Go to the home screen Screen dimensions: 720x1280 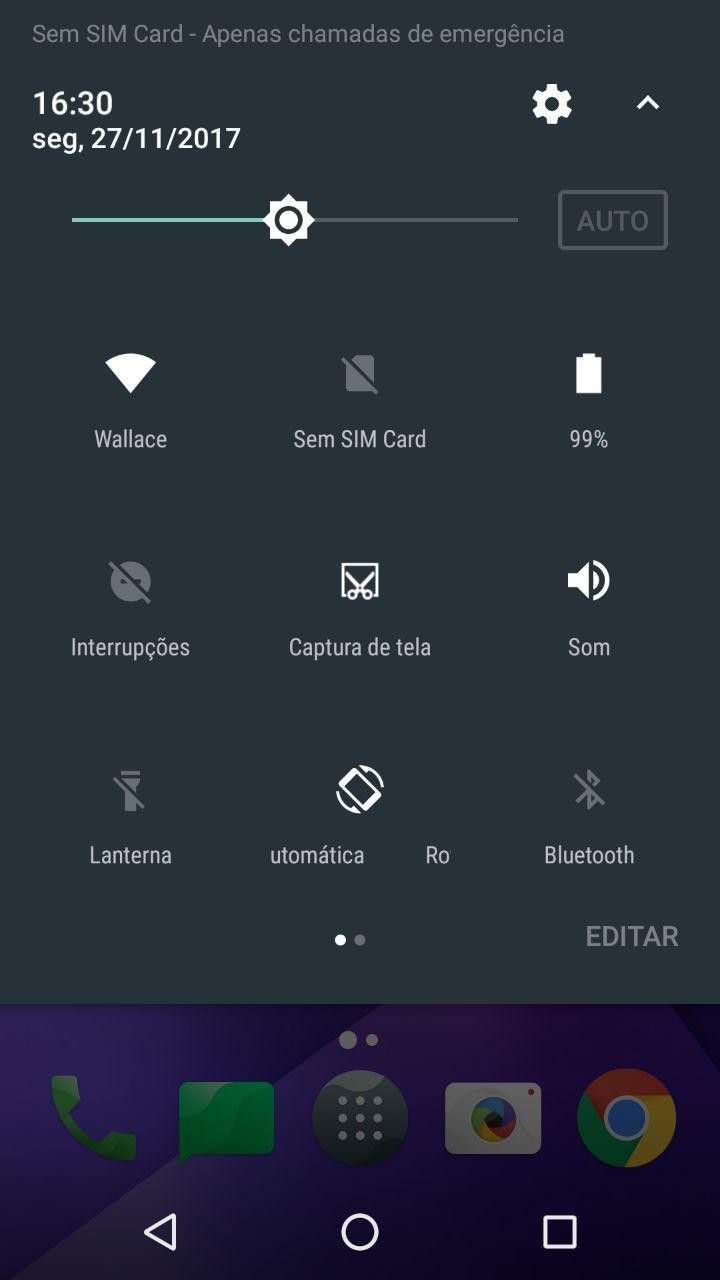(x=360, y=1232)
